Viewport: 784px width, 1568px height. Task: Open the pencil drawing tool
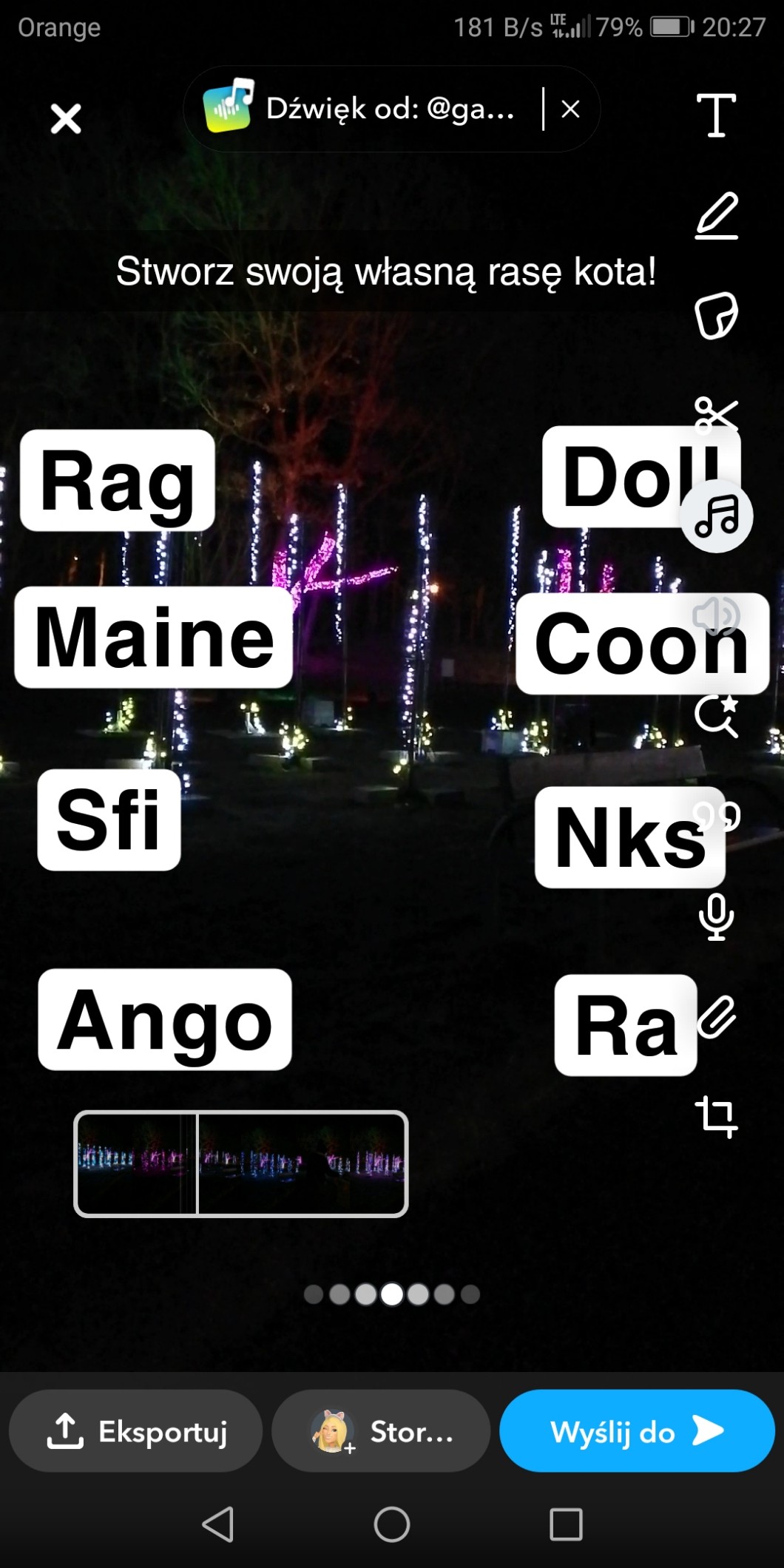coord(716,215)
